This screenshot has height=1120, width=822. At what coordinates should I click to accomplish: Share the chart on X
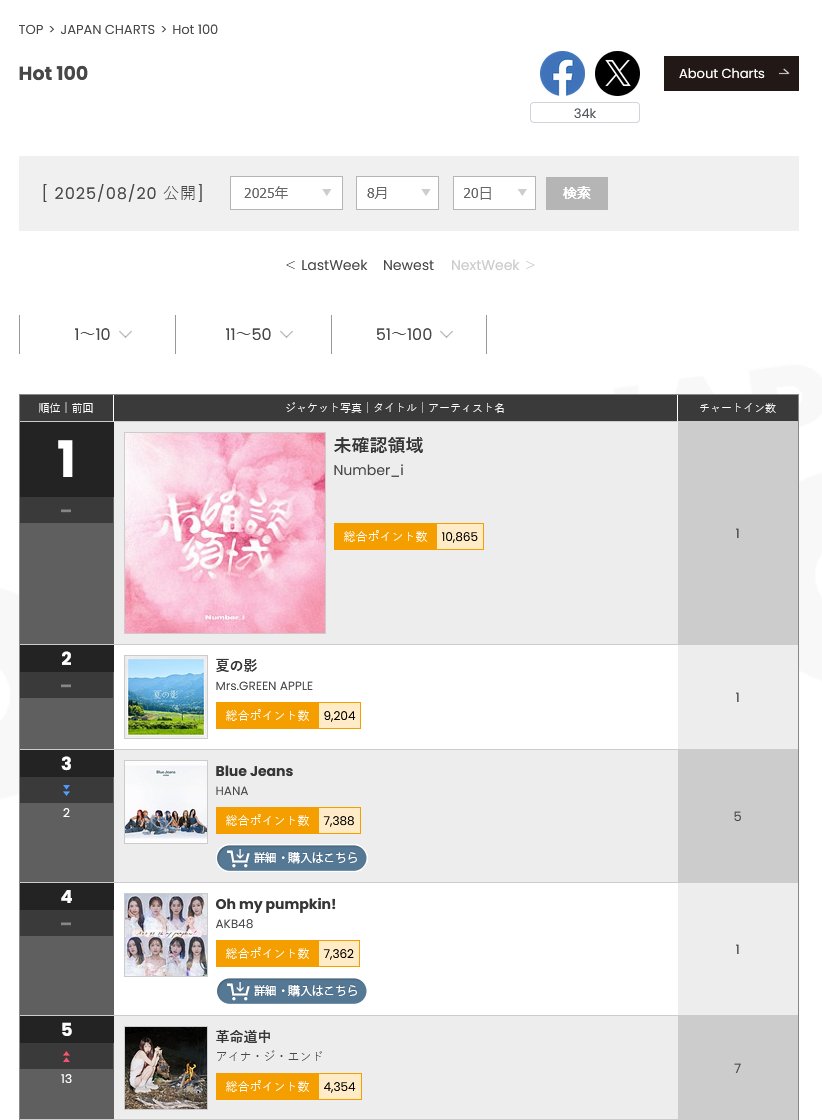pyautogui.click(x=617, y=74)
